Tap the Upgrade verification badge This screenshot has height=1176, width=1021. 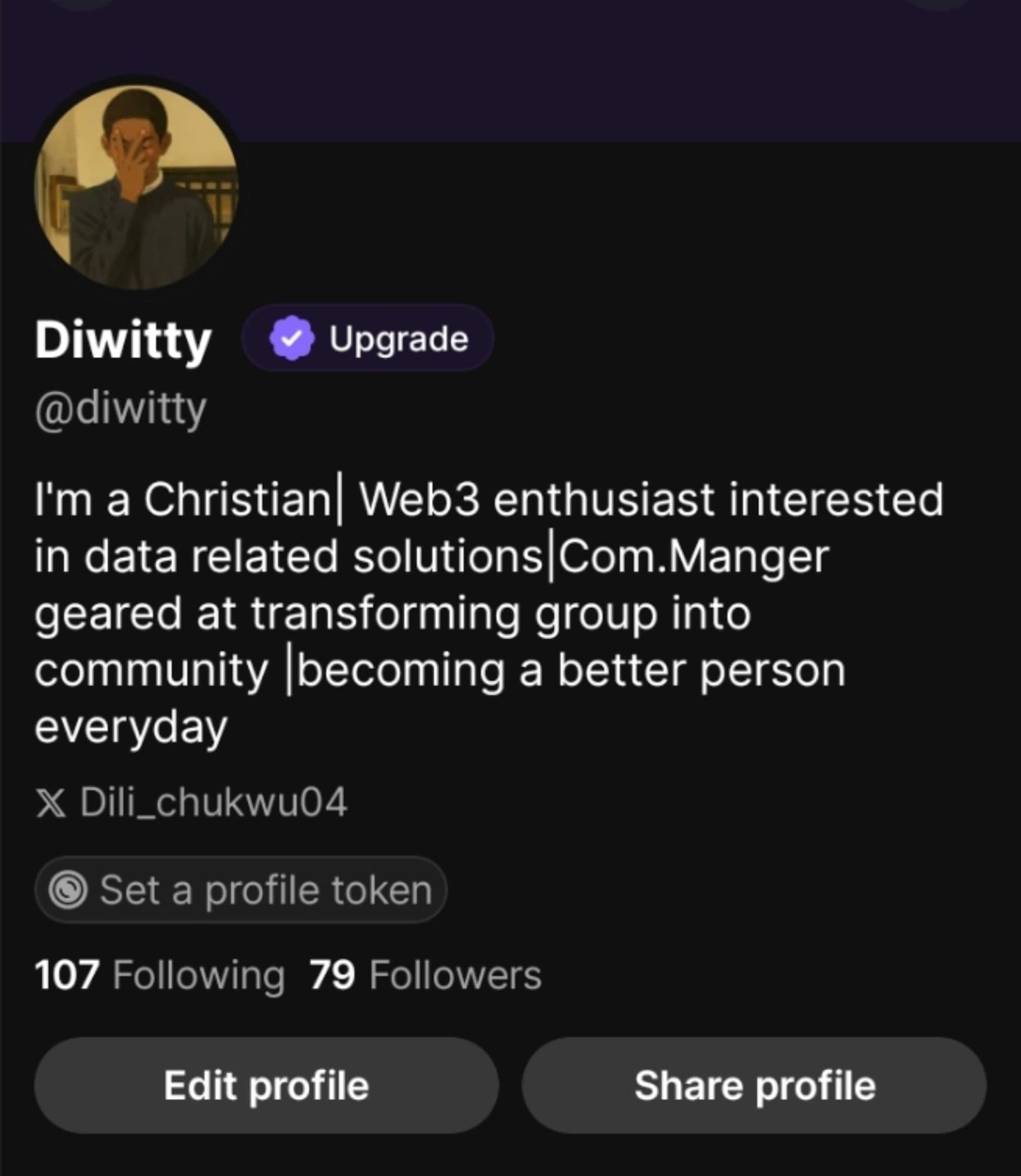(x=368, y=339)
